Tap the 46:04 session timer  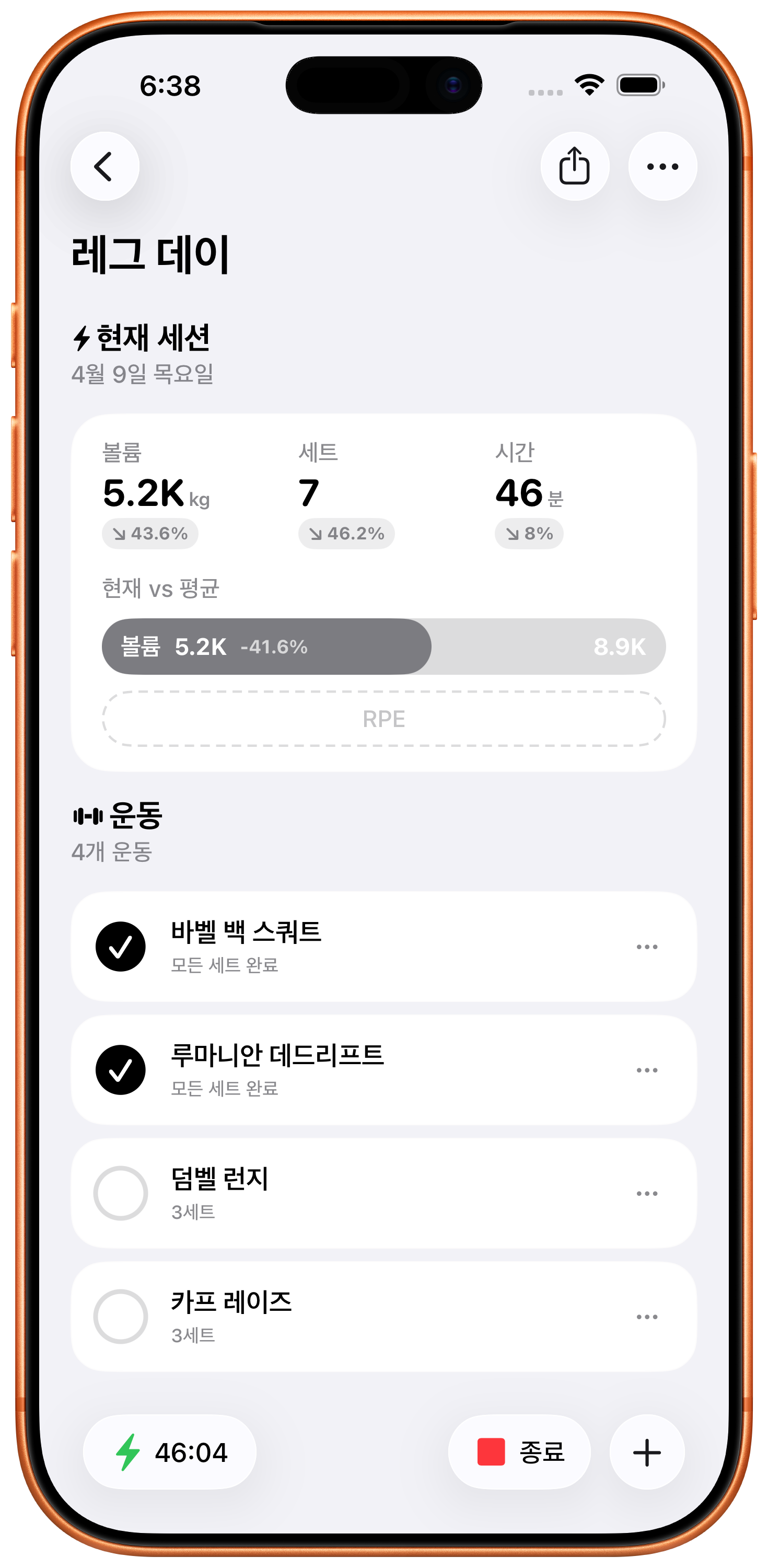pyautogui.click(x=170, y=1452)
